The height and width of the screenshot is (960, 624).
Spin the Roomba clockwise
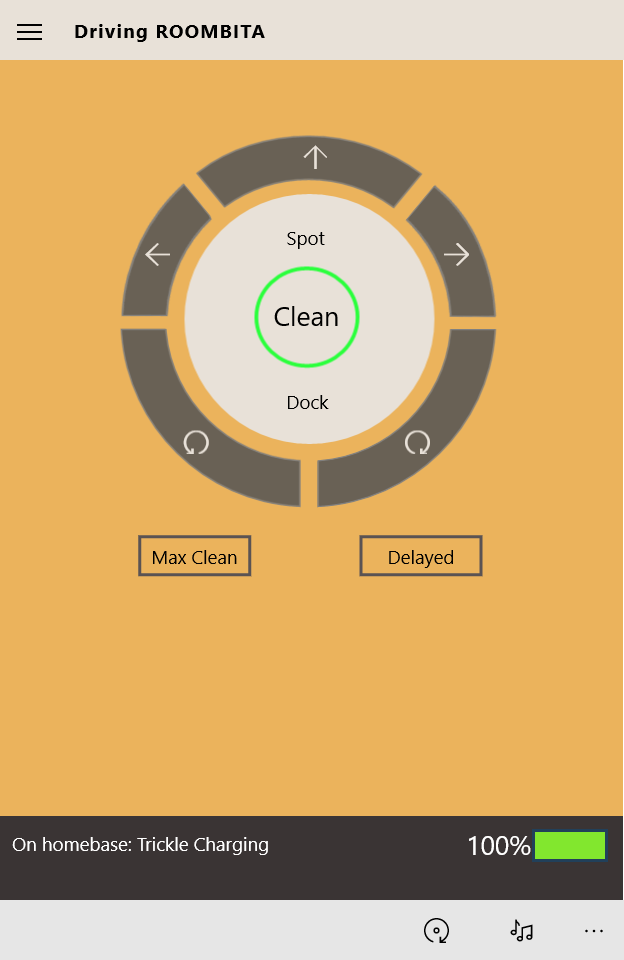(417, 441)
